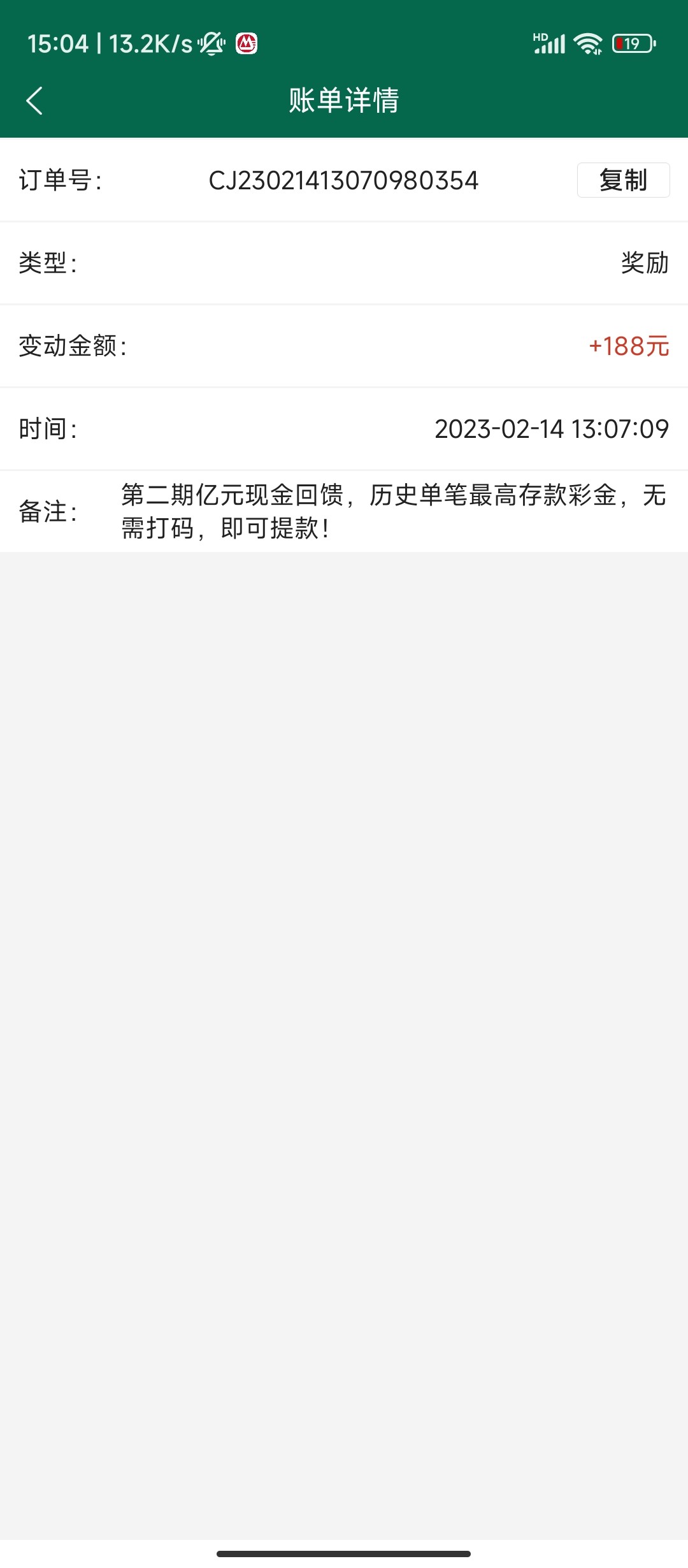The width and height of the screenshot is (688, 1568).
Task: Tap the 账单详情 page title
Action: tap(344, 101)
